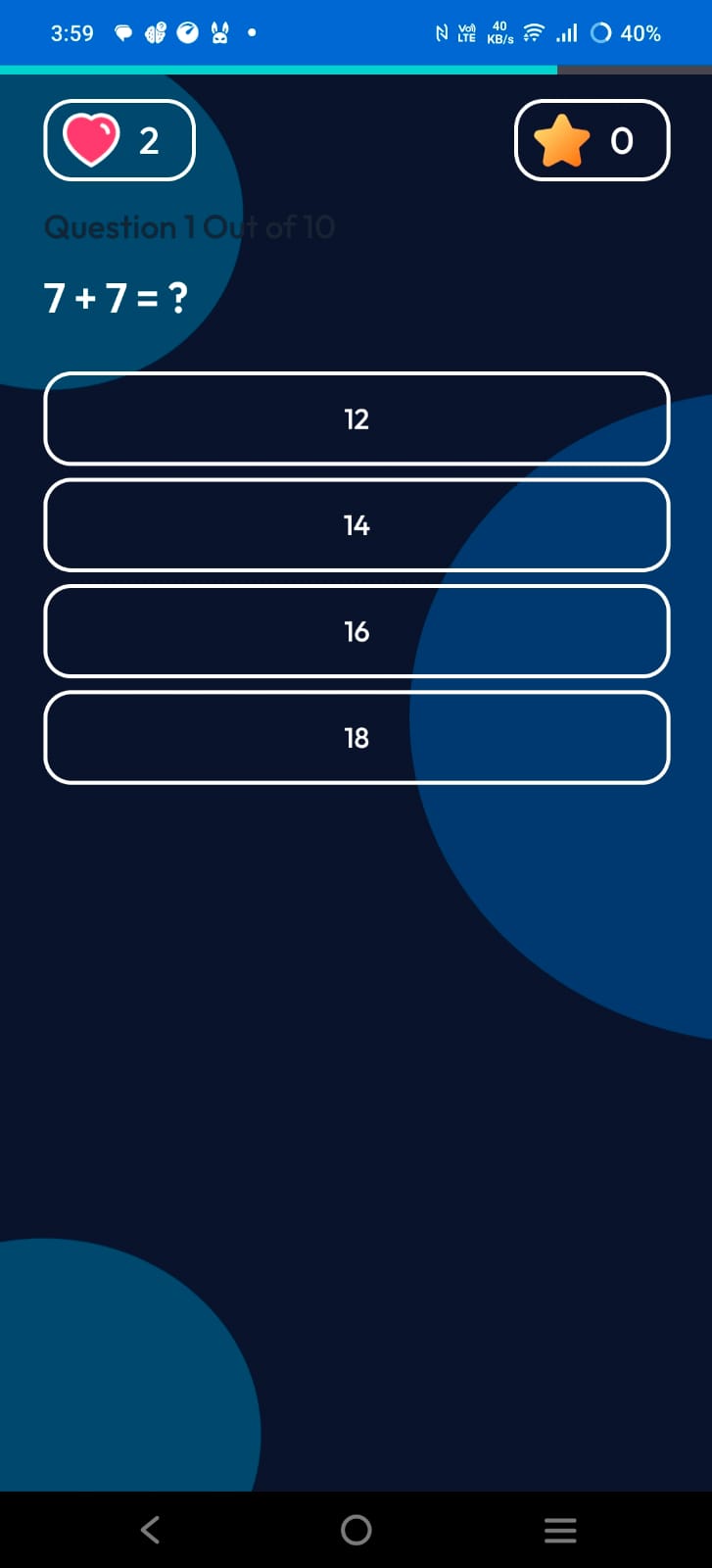Choose the 18 answer choice
The width and height of the screenshot is (712, 1568).
(x=356, y=738)
